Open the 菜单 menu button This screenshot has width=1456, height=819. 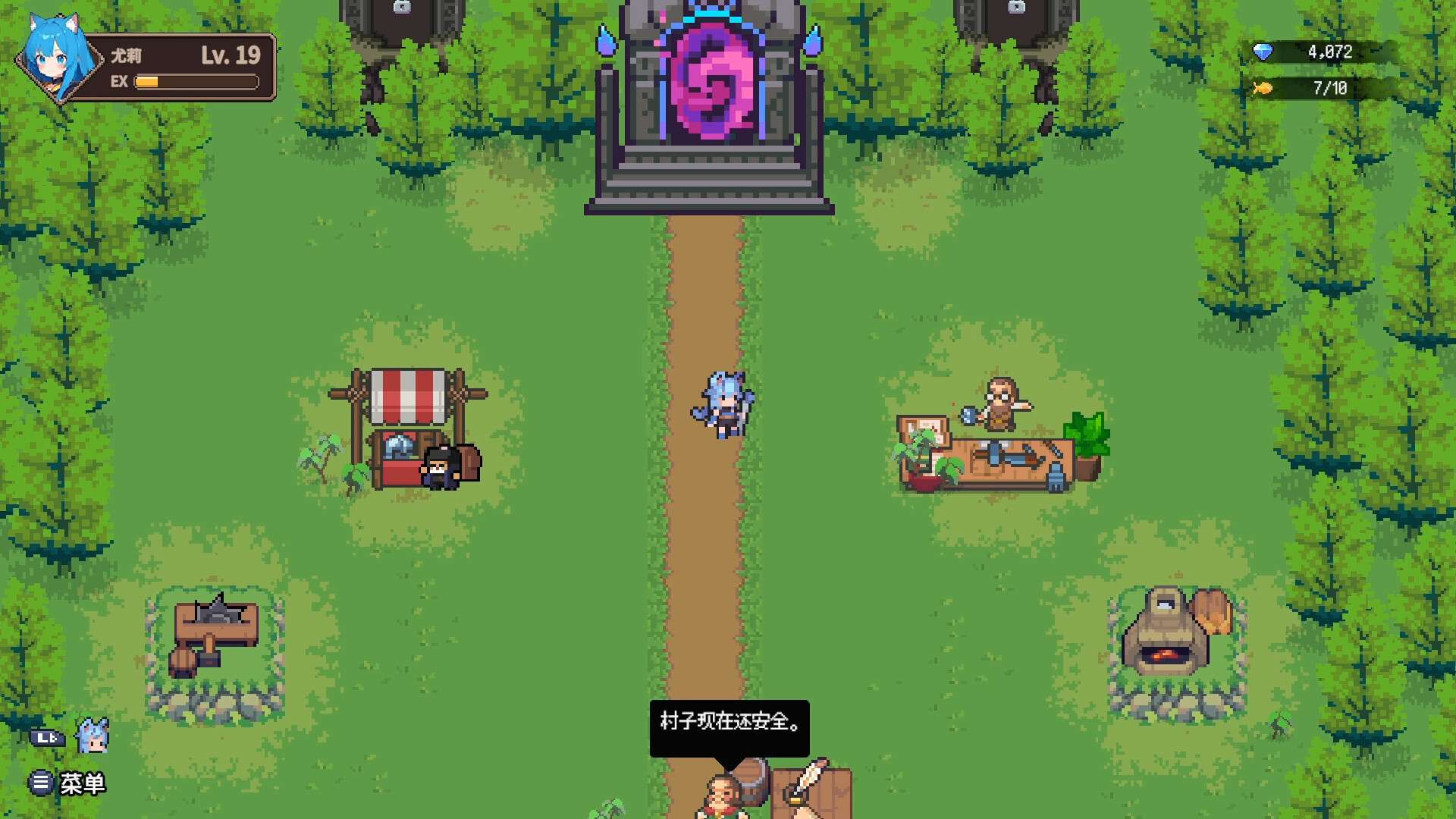pyautogui.click(x=67, y=783)
